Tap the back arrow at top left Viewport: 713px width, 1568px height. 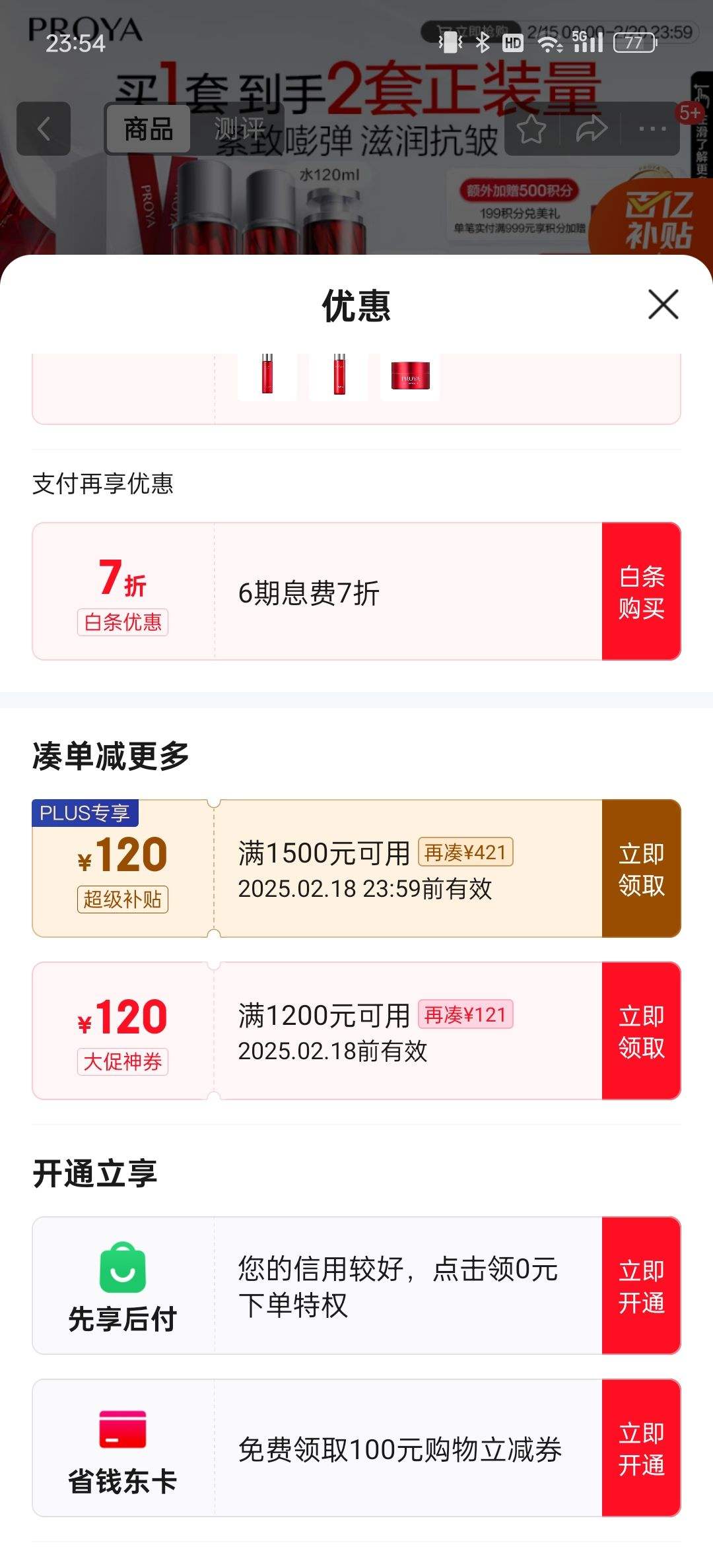(43, 129)
